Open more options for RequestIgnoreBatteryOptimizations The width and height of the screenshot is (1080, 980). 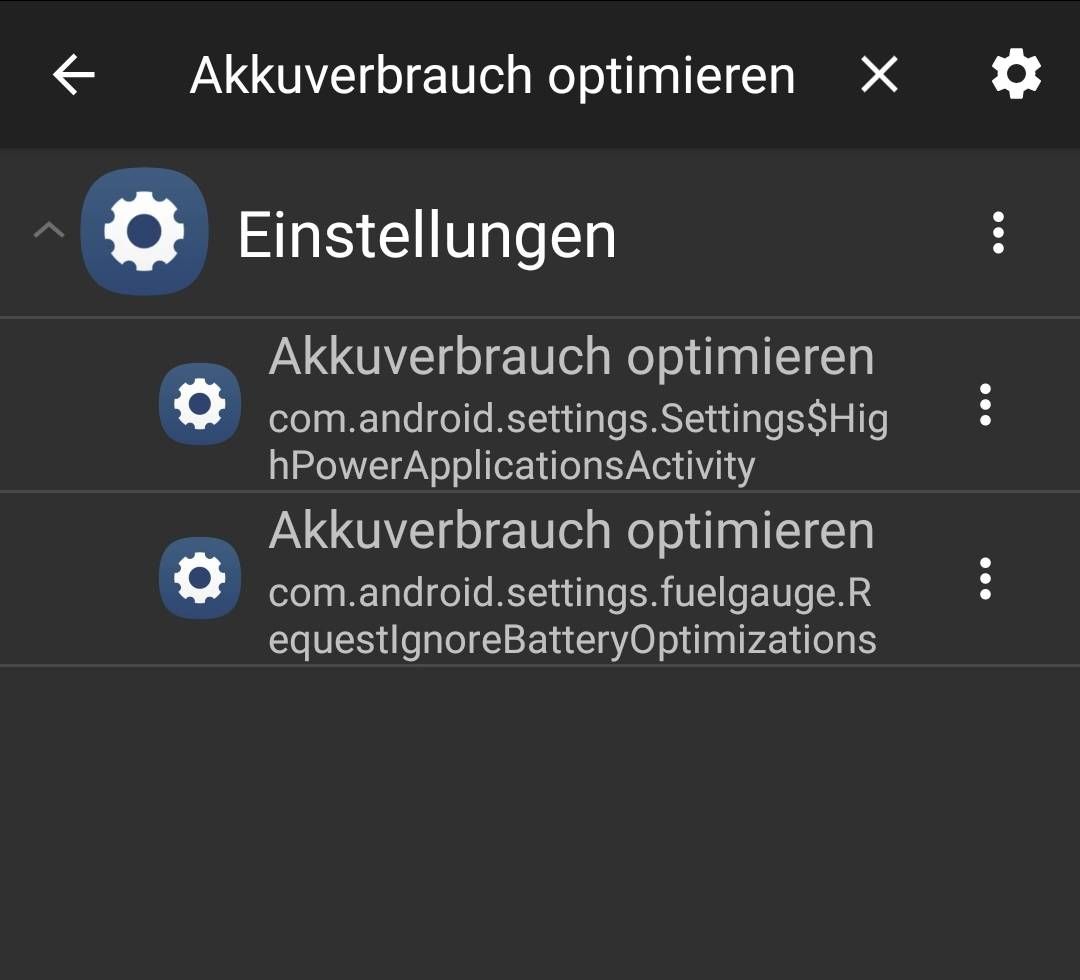985,579
